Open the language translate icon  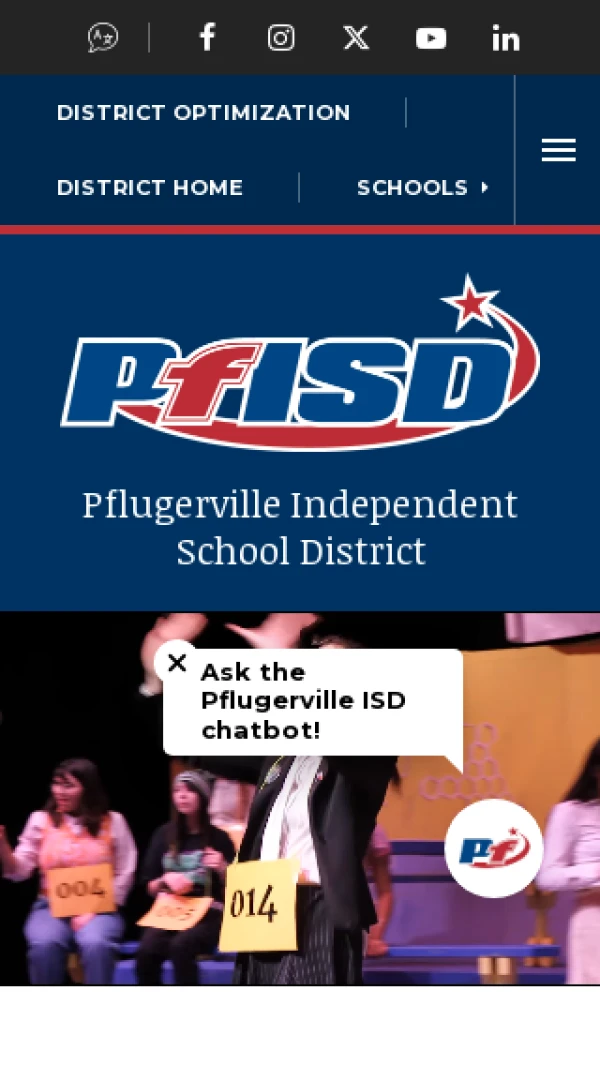click(x=103, y=38)
